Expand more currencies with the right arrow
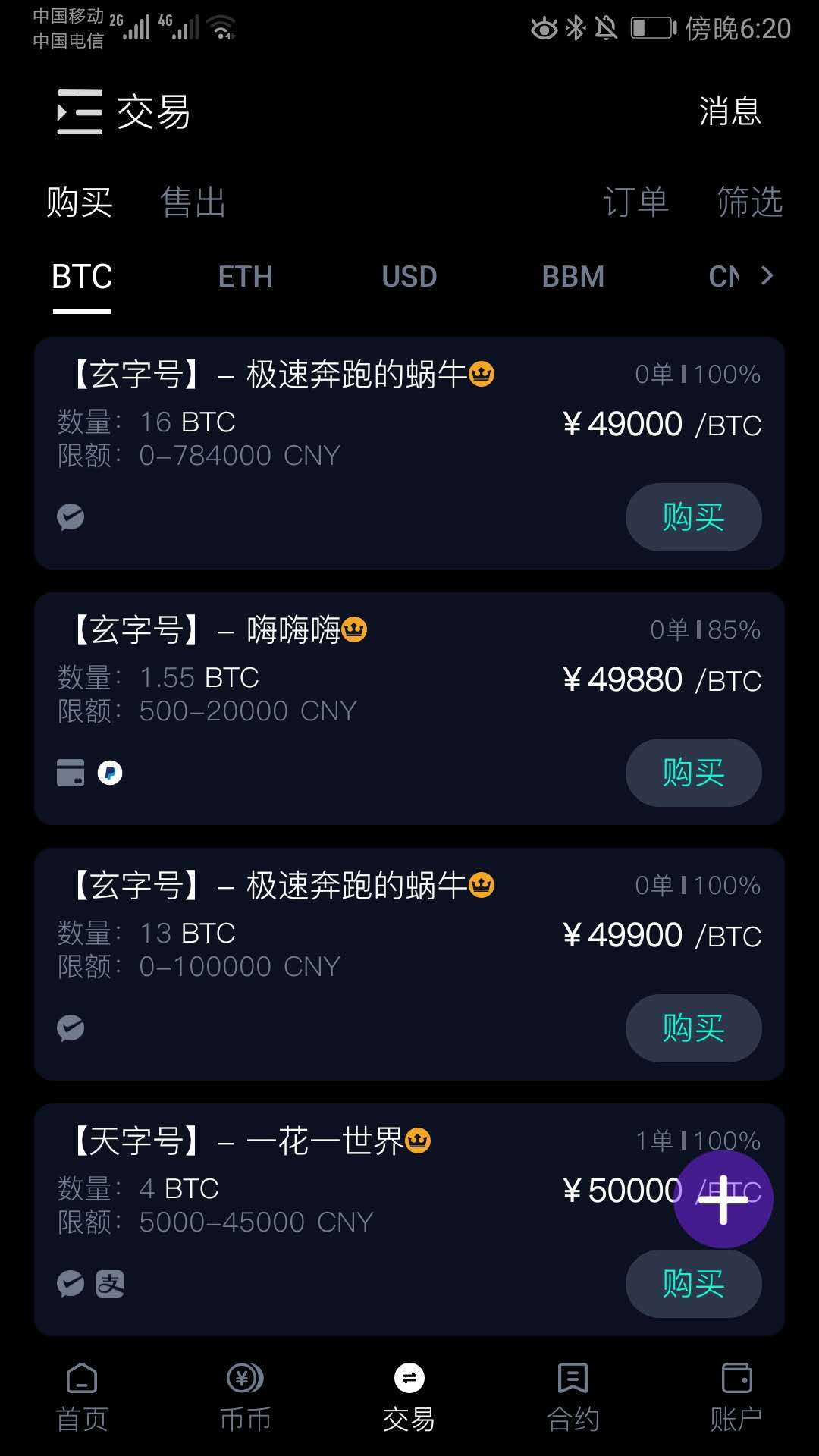This screenshot has height=1456, width=819. point(767,277)
